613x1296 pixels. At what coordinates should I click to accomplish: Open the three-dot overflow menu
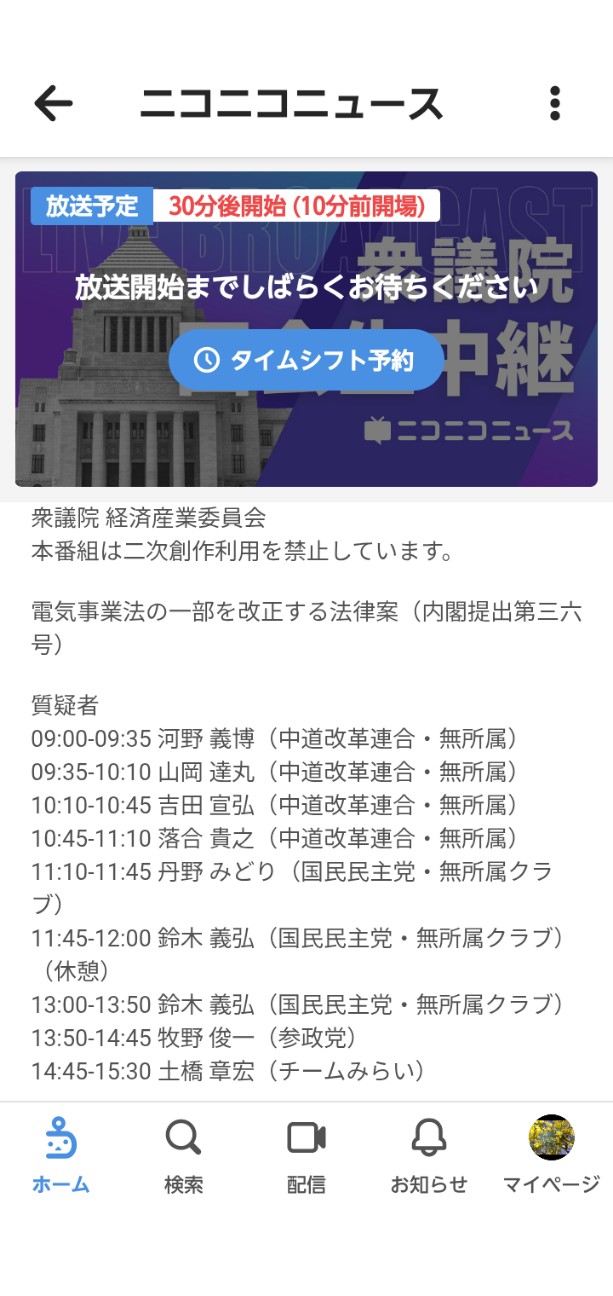click(555, 103)
